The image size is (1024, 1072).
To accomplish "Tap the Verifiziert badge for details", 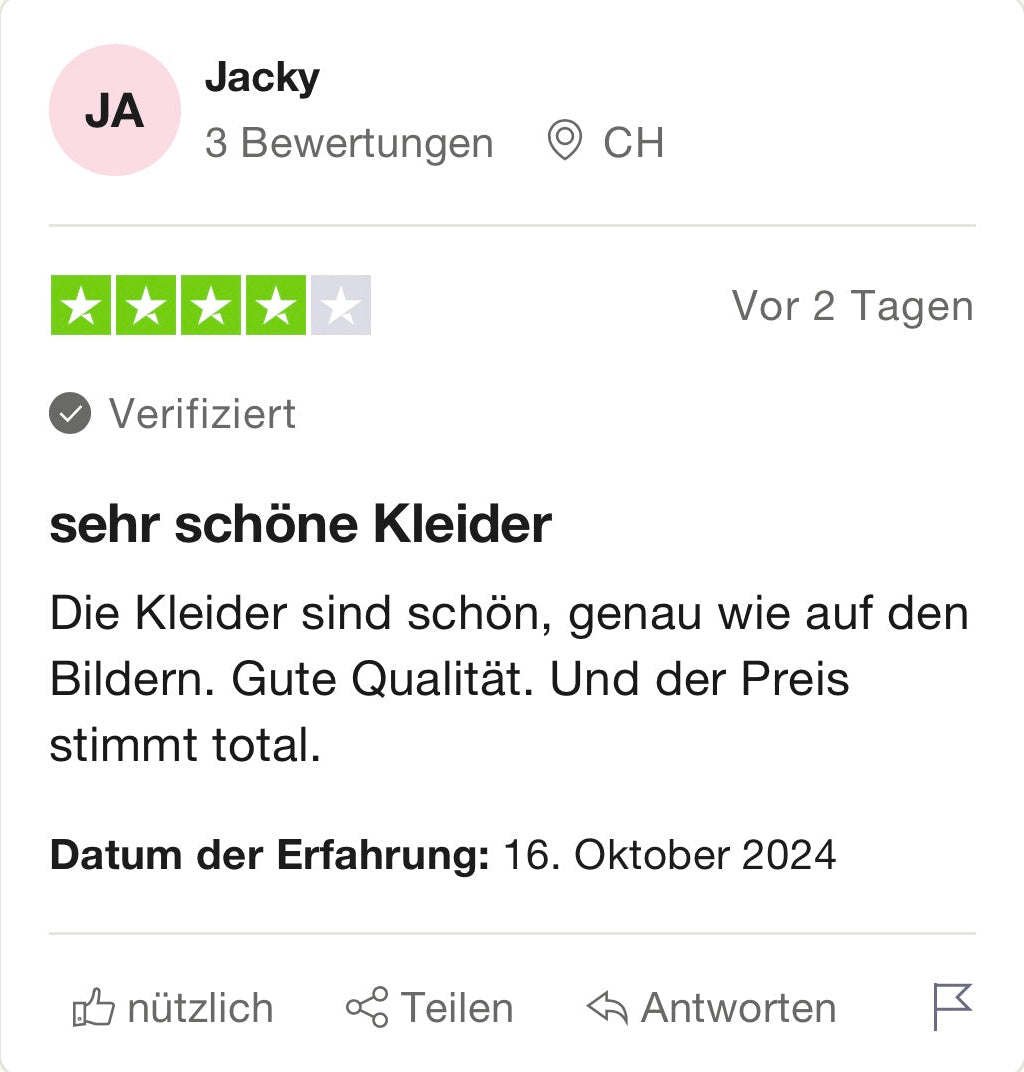I will 173,414.
